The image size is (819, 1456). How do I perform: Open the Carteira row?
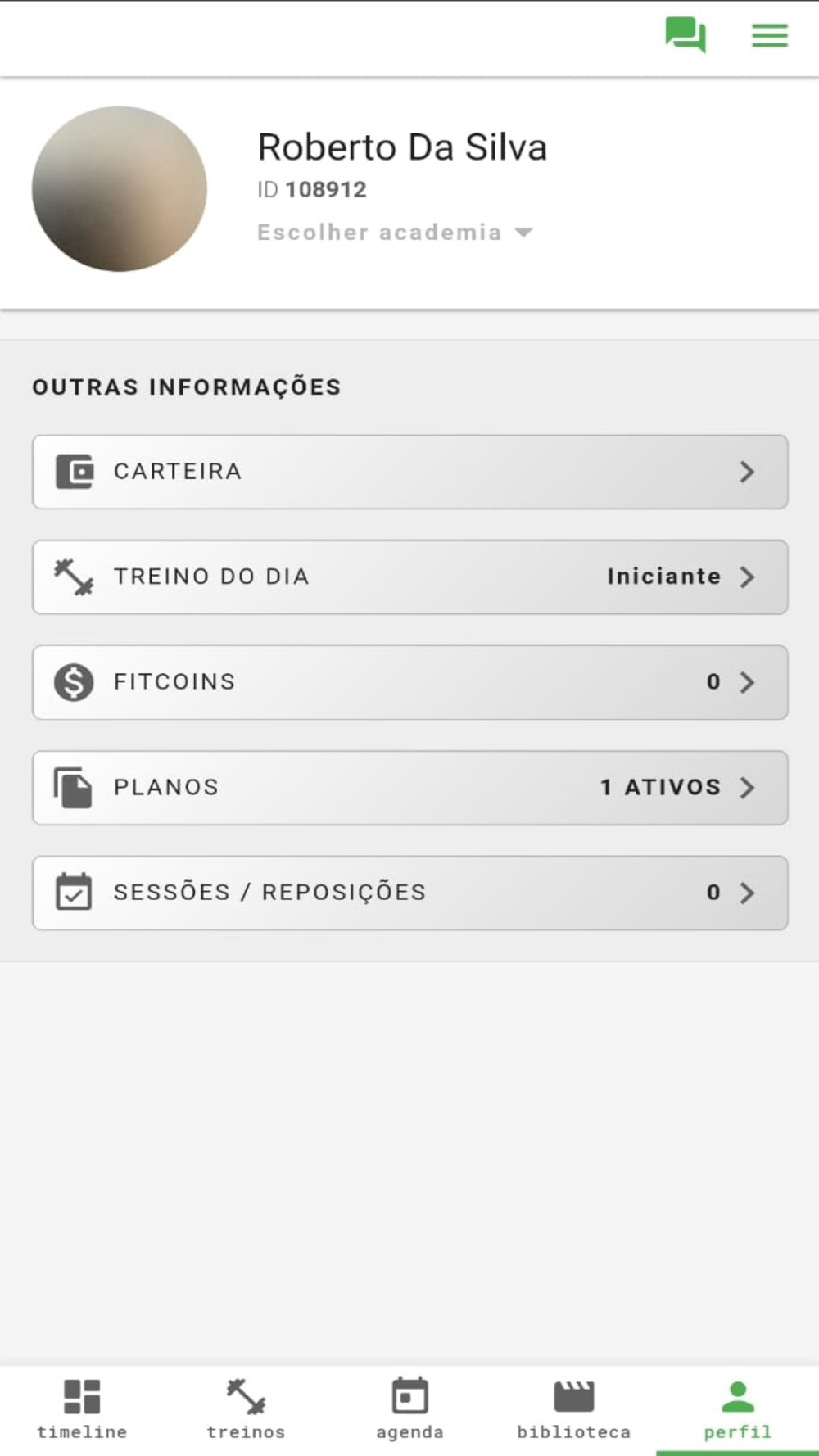(x=409, y=472)
